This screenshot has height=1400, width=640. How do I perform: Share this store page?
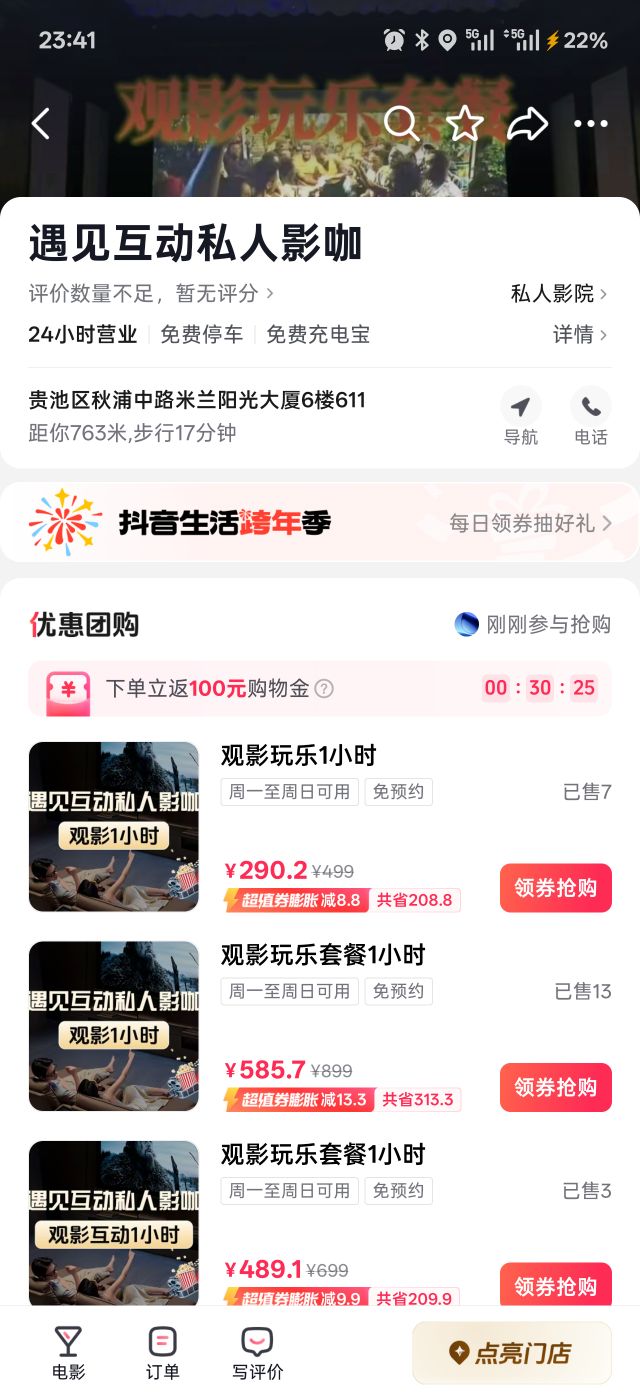[x=527, y=124]
